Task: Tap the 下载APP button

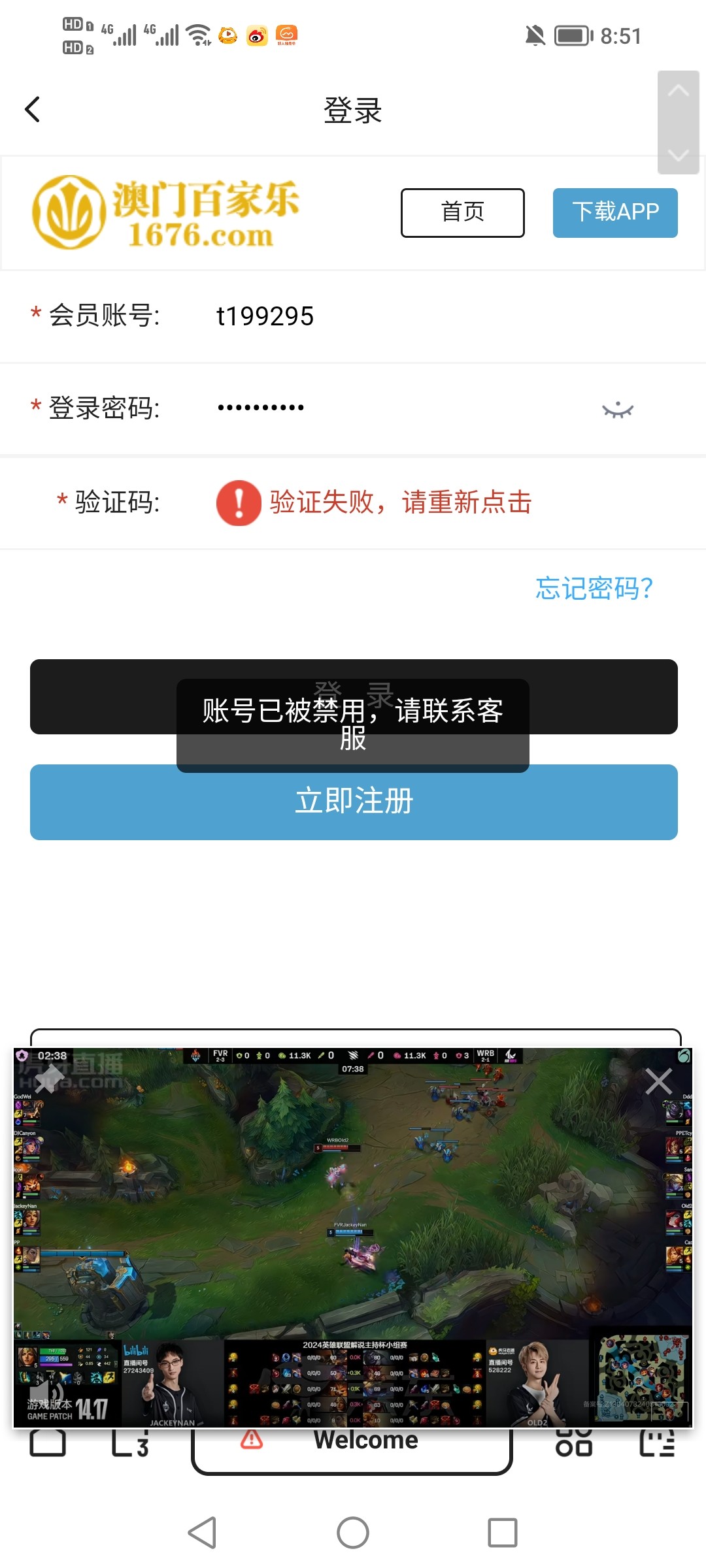Action: coord(614,212)
